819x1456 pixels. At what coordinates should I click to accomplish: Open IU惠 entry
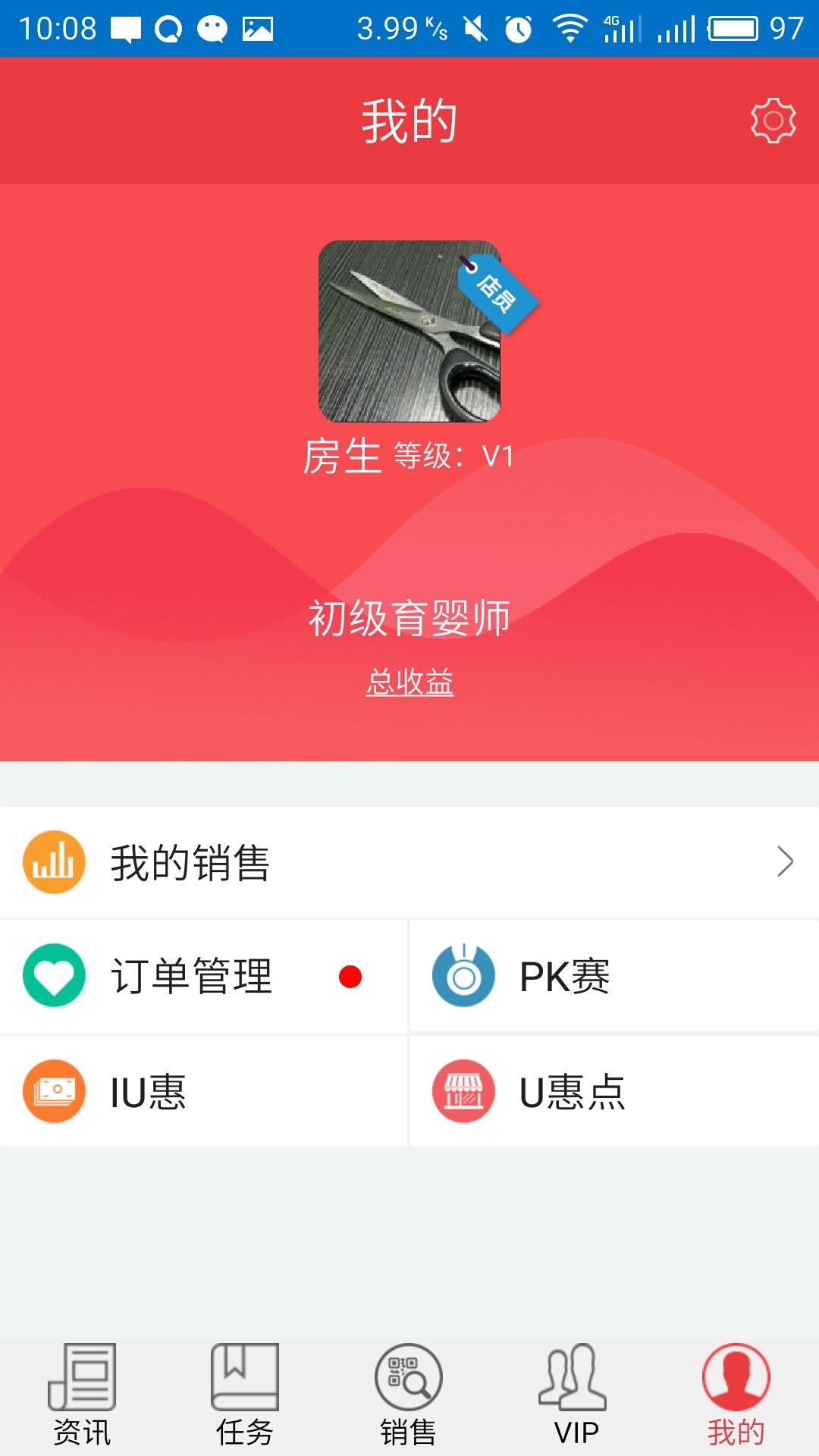[203, 1092]
